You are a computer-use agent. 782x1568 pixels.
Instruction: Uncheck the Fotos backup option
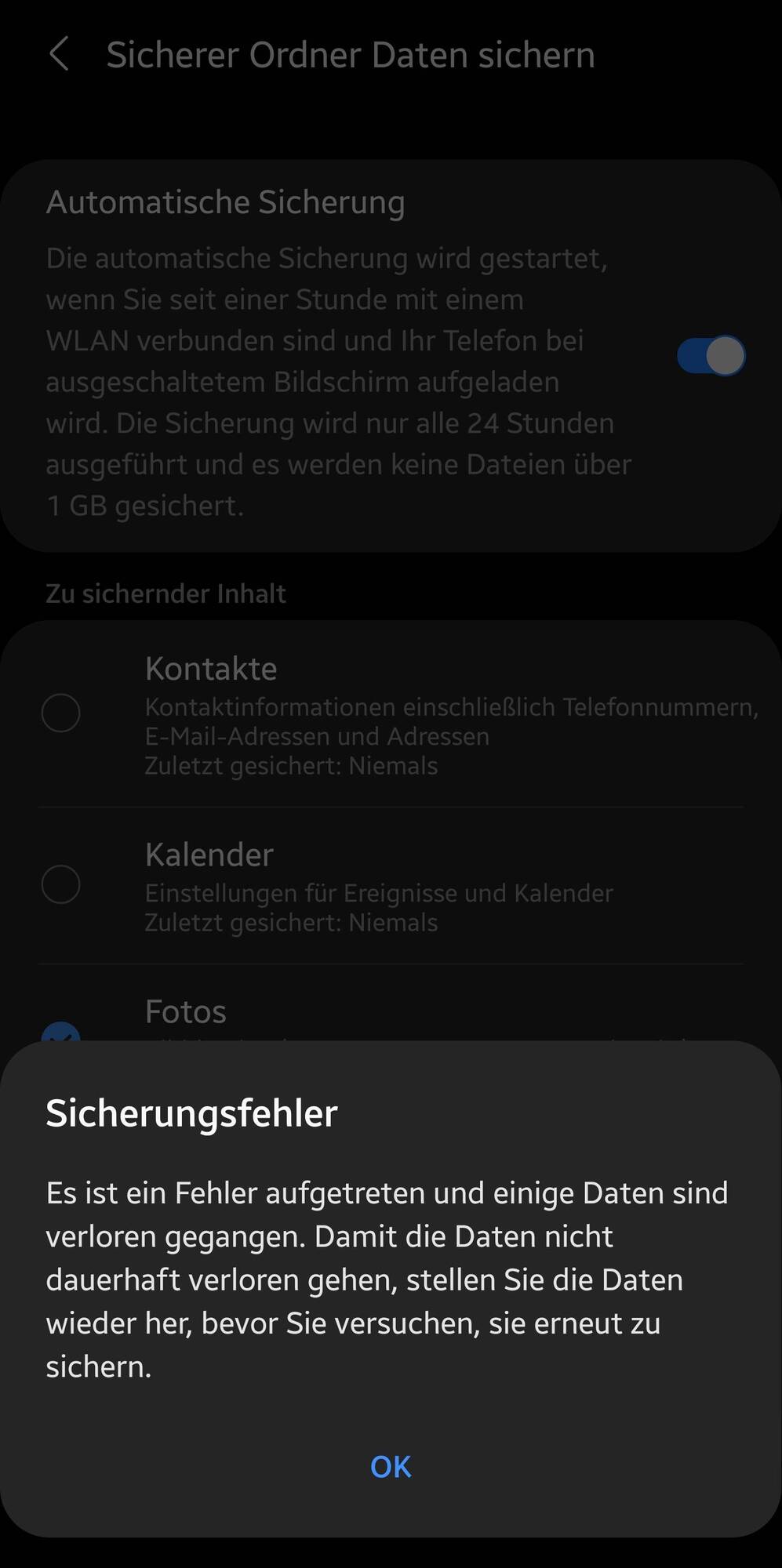click(61, 1033)
